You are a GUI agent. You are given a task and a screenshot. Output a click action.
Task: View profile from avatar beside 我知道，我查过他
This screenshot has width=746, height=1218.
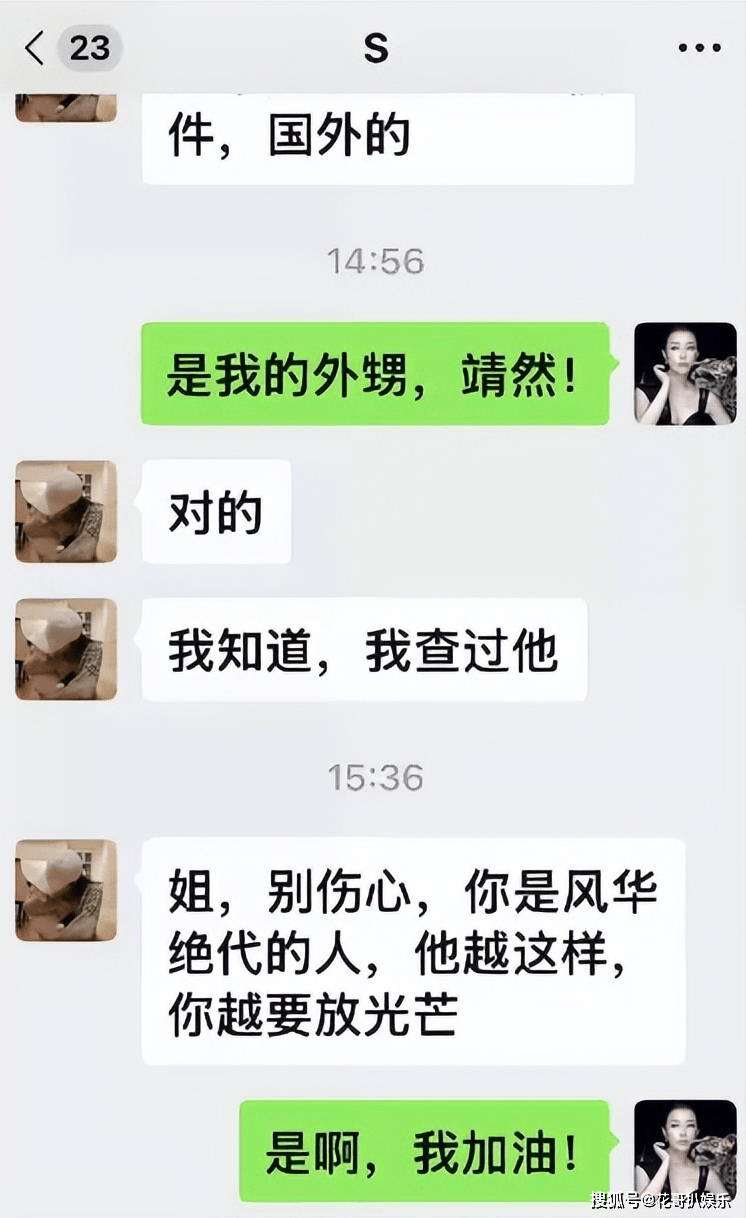tap(66, 649)
